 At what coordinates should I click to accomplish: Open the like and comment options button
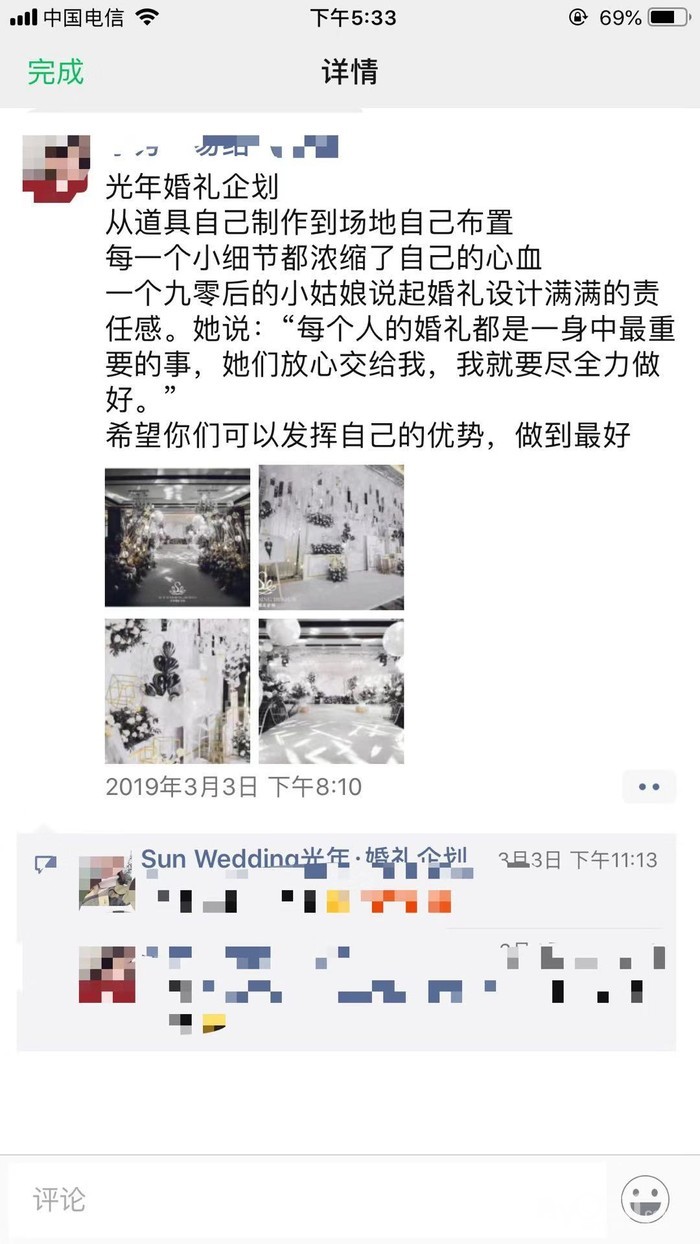[x=649, y=787]
